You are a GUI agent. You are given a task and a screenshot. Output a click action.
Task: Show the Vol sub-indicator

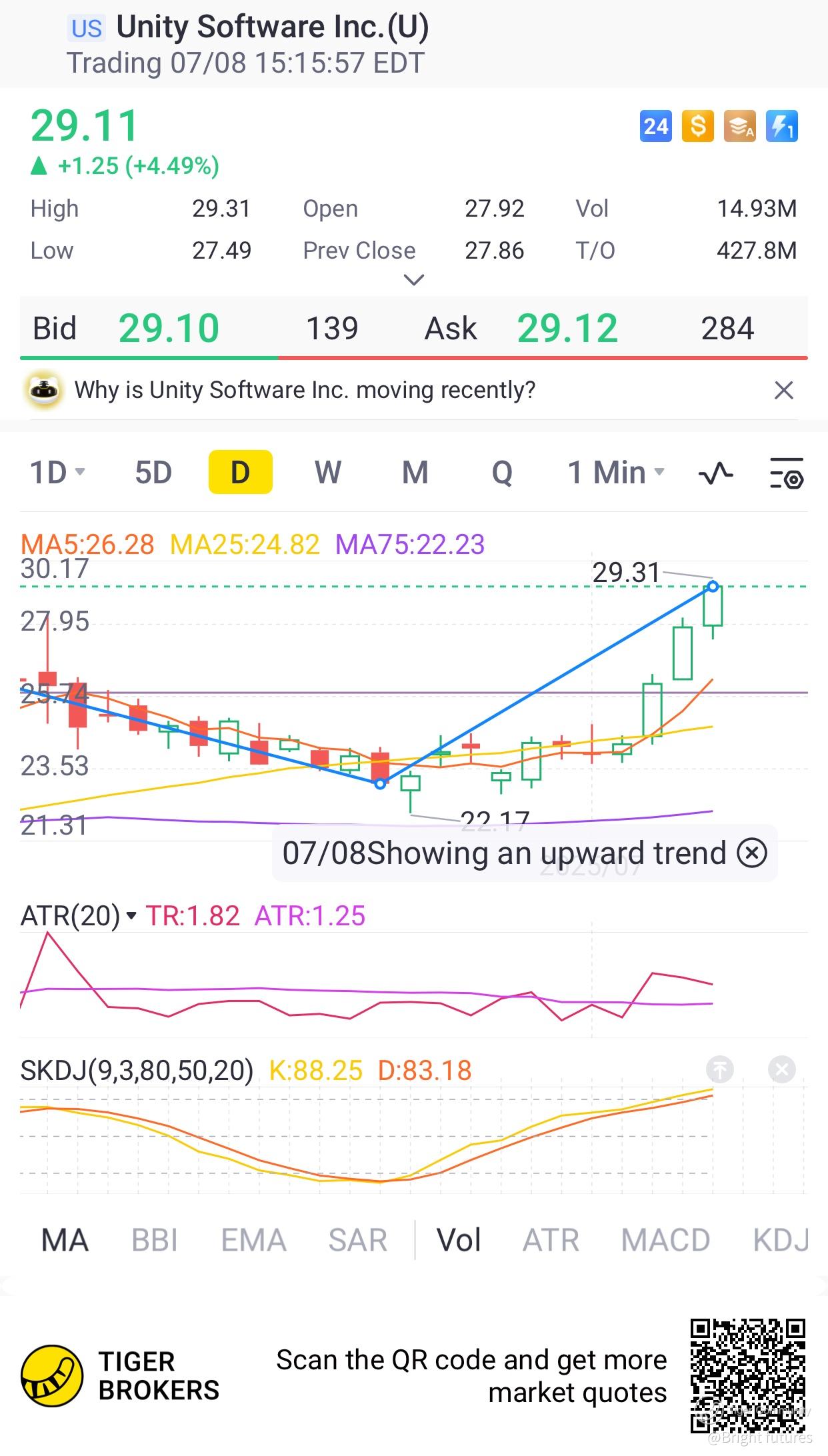point(459,1241)
